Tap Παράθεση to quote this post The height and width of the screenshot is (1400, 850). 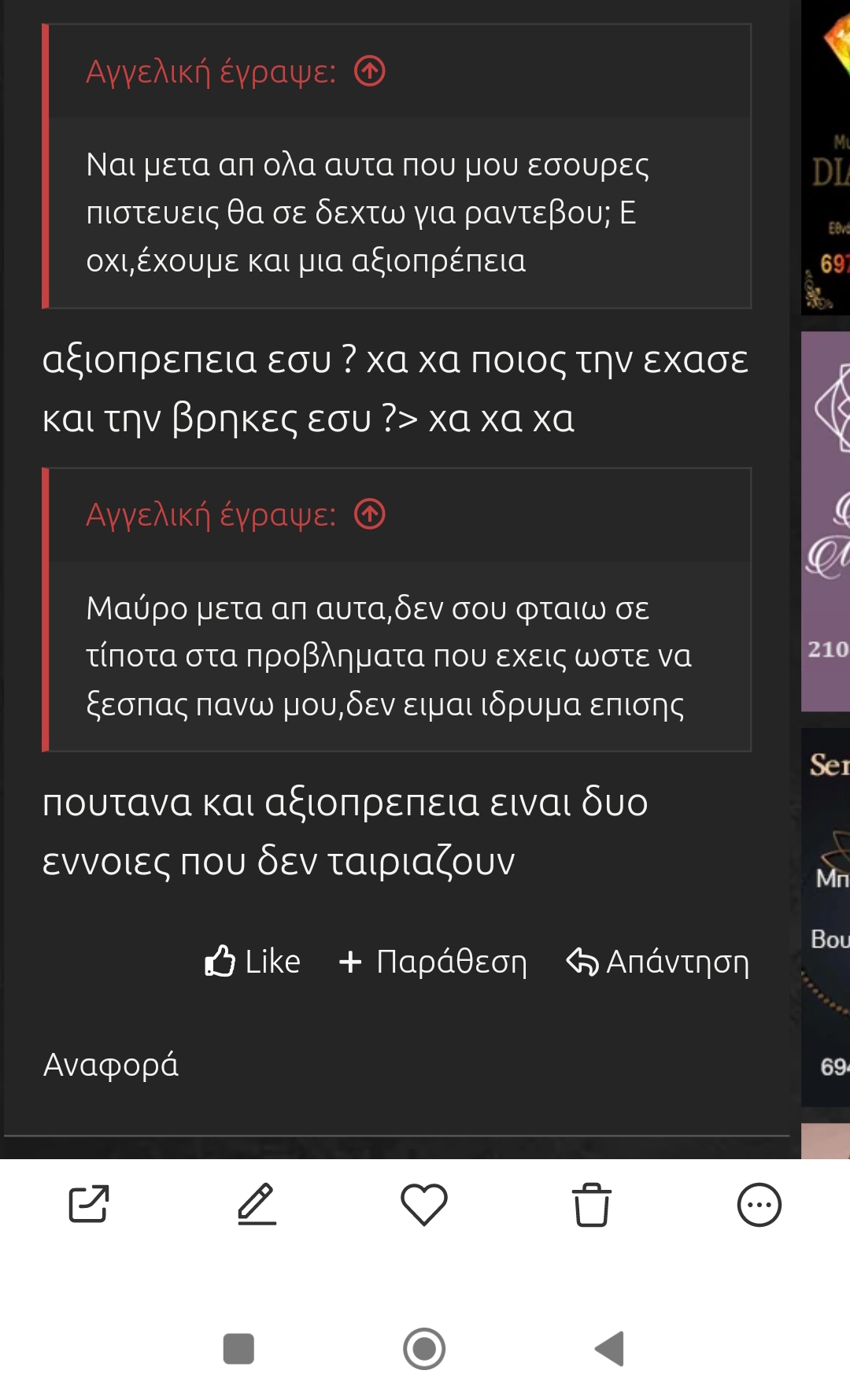click(433, 962)
